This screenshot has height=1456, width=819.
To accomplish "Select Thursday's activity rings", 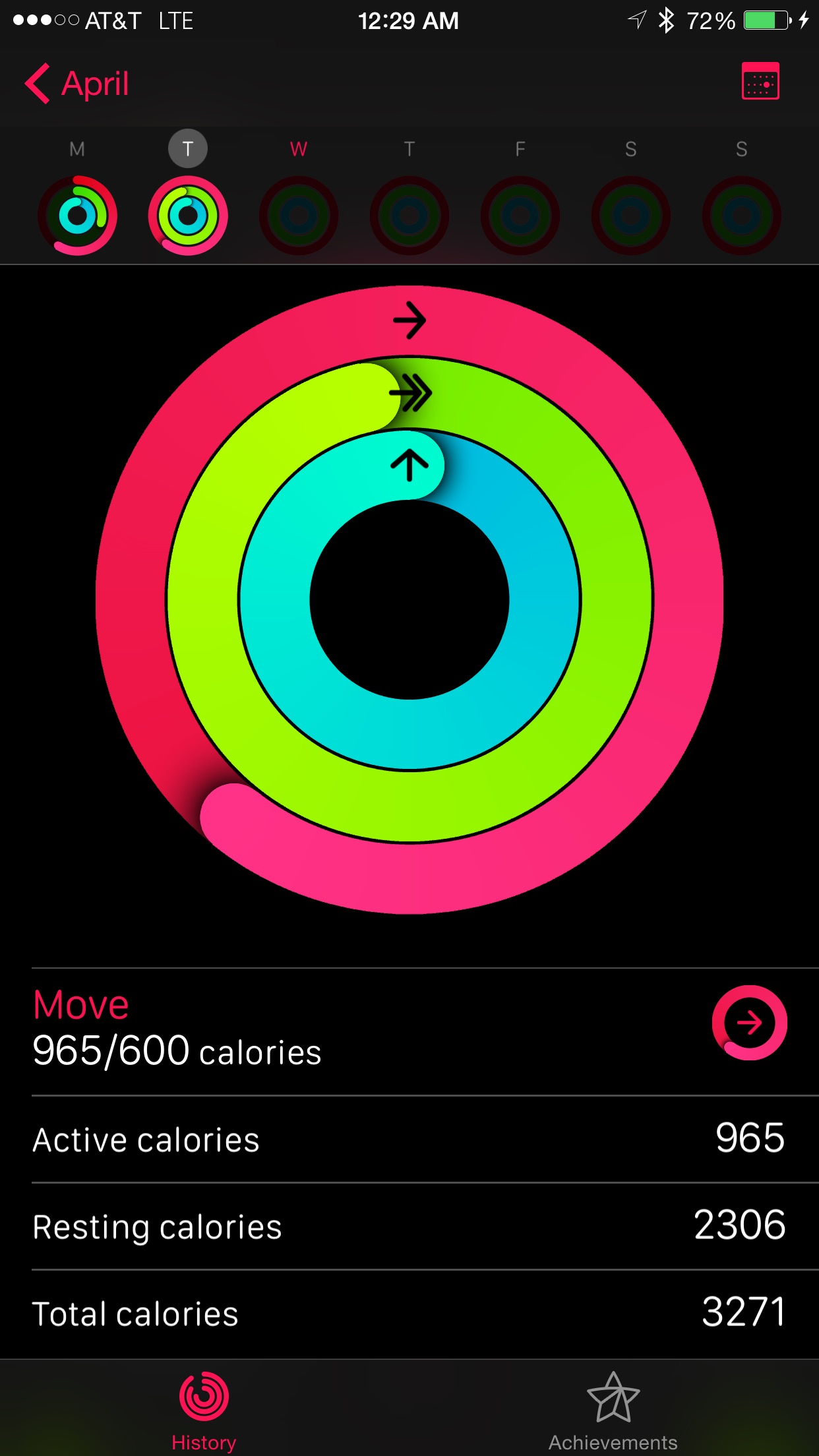I will coord(409,215).
